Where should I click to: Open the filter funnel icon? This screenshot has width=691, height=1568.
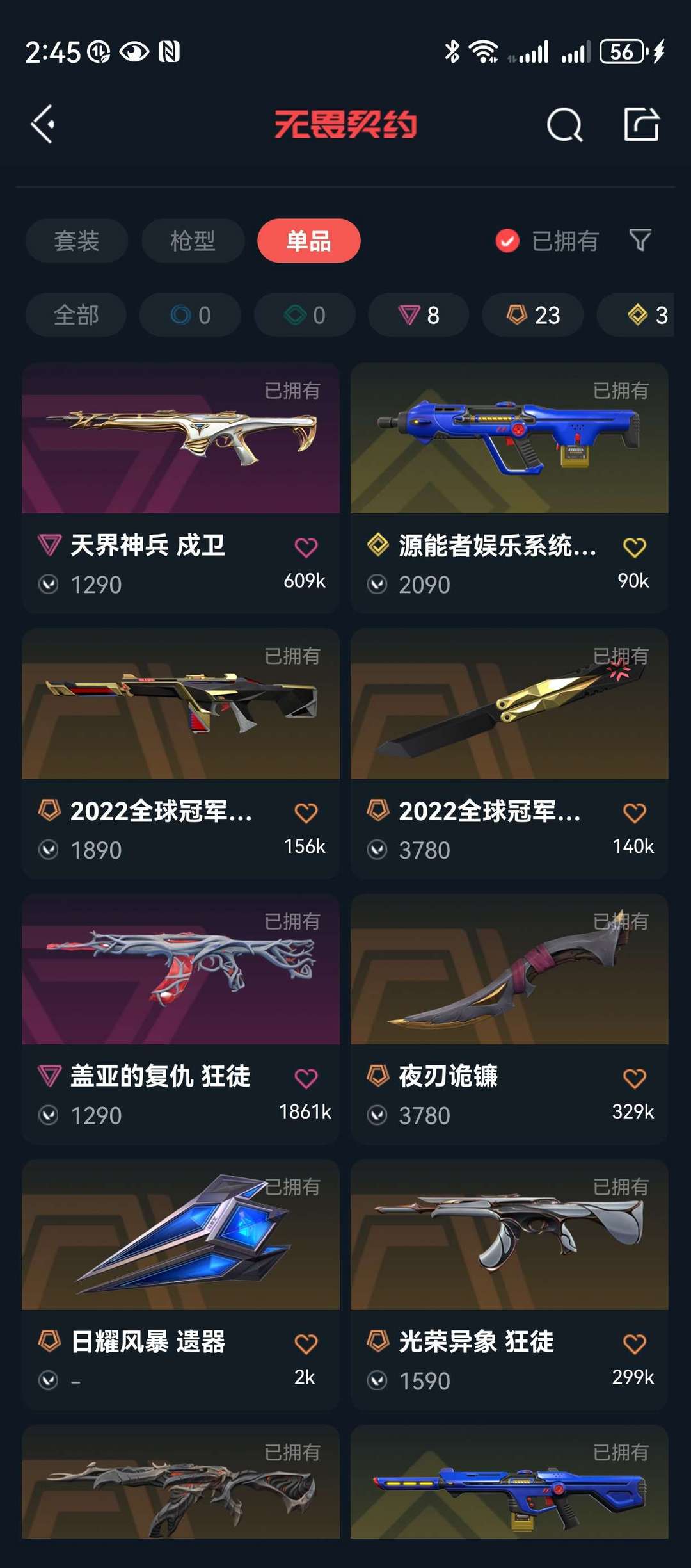(x=640, y=241)
